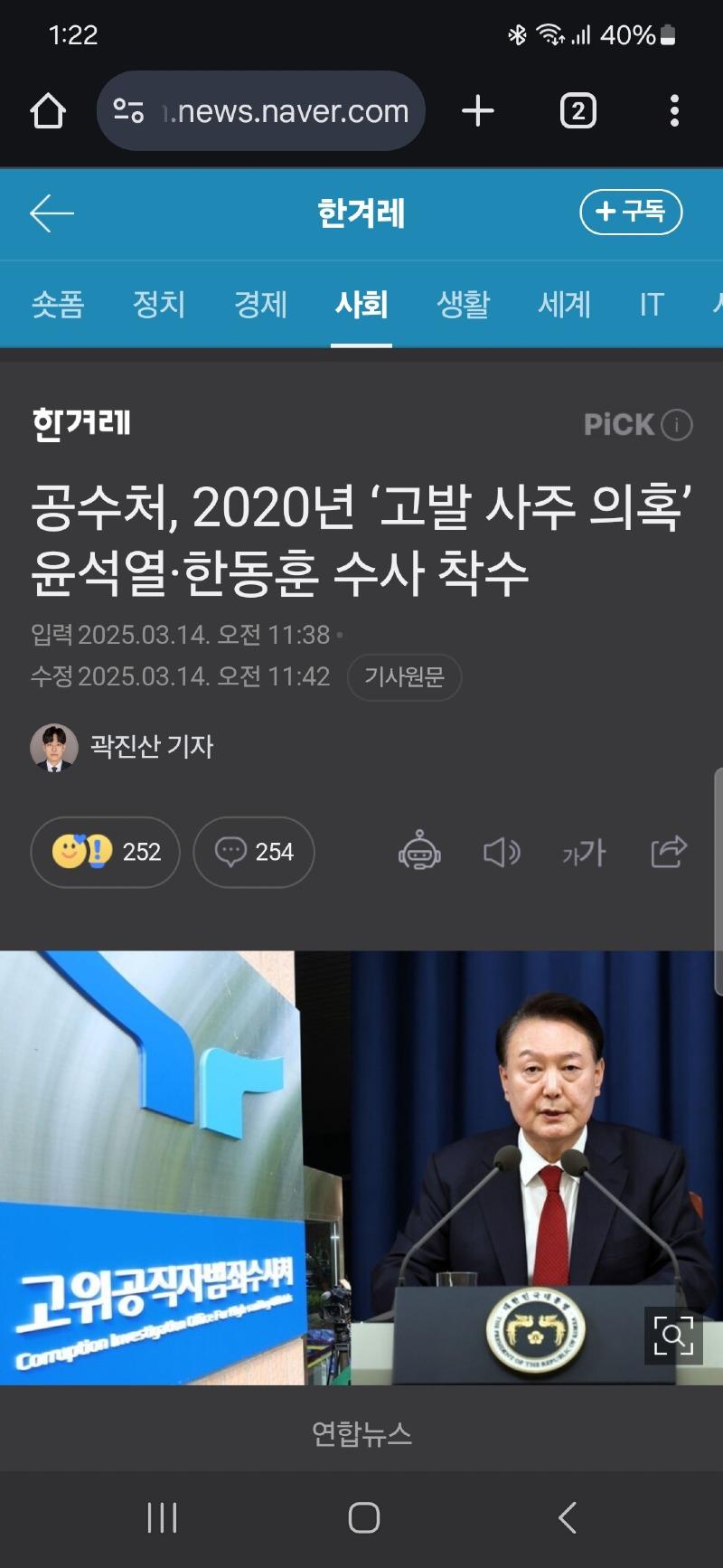The height and width of the screenshot is (1568, 723).
Task: Go to browser home page
Action: [x=48, y=111]
